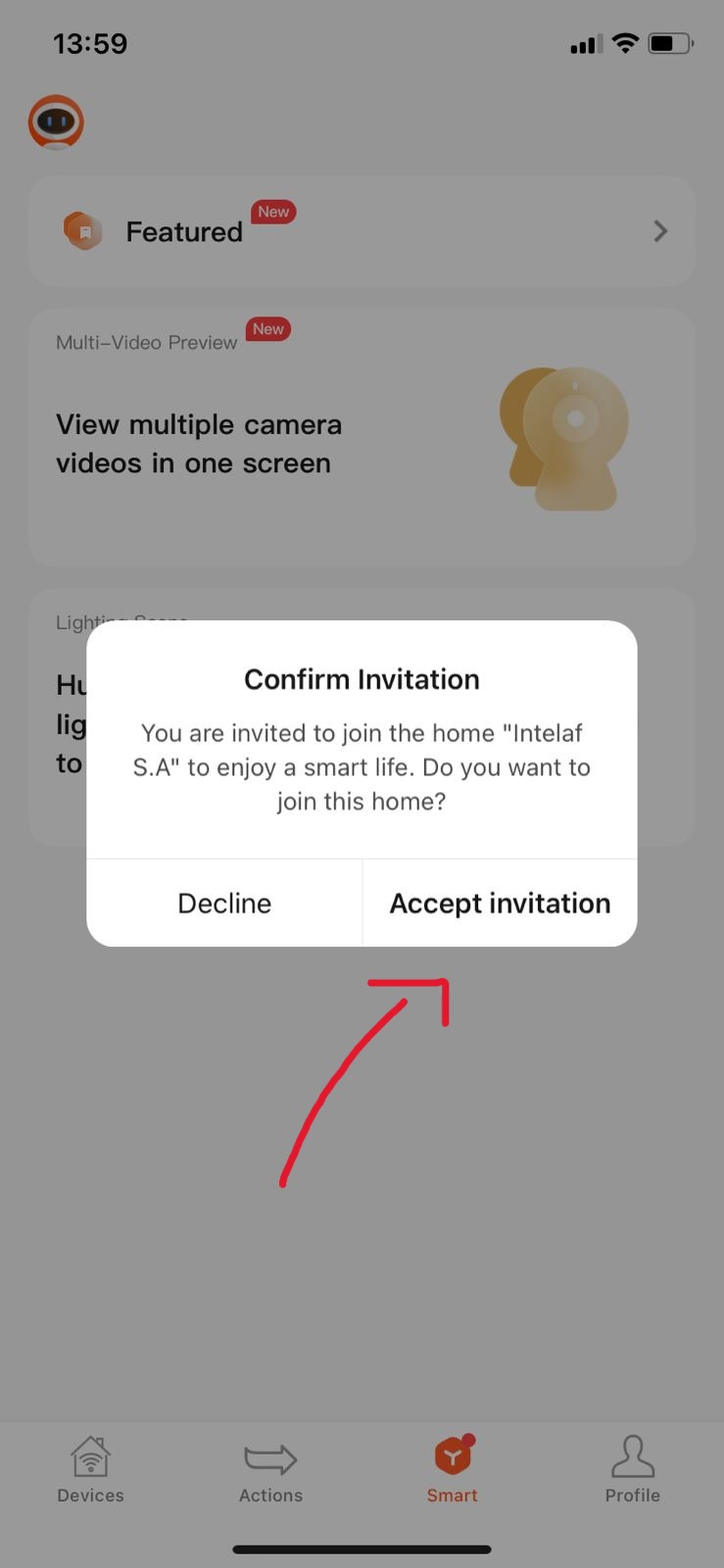This screenshot has height=1568, width=724.
Task: Accept the invitation to join Intelaf S.A
Action: click(x=500, y=903)
